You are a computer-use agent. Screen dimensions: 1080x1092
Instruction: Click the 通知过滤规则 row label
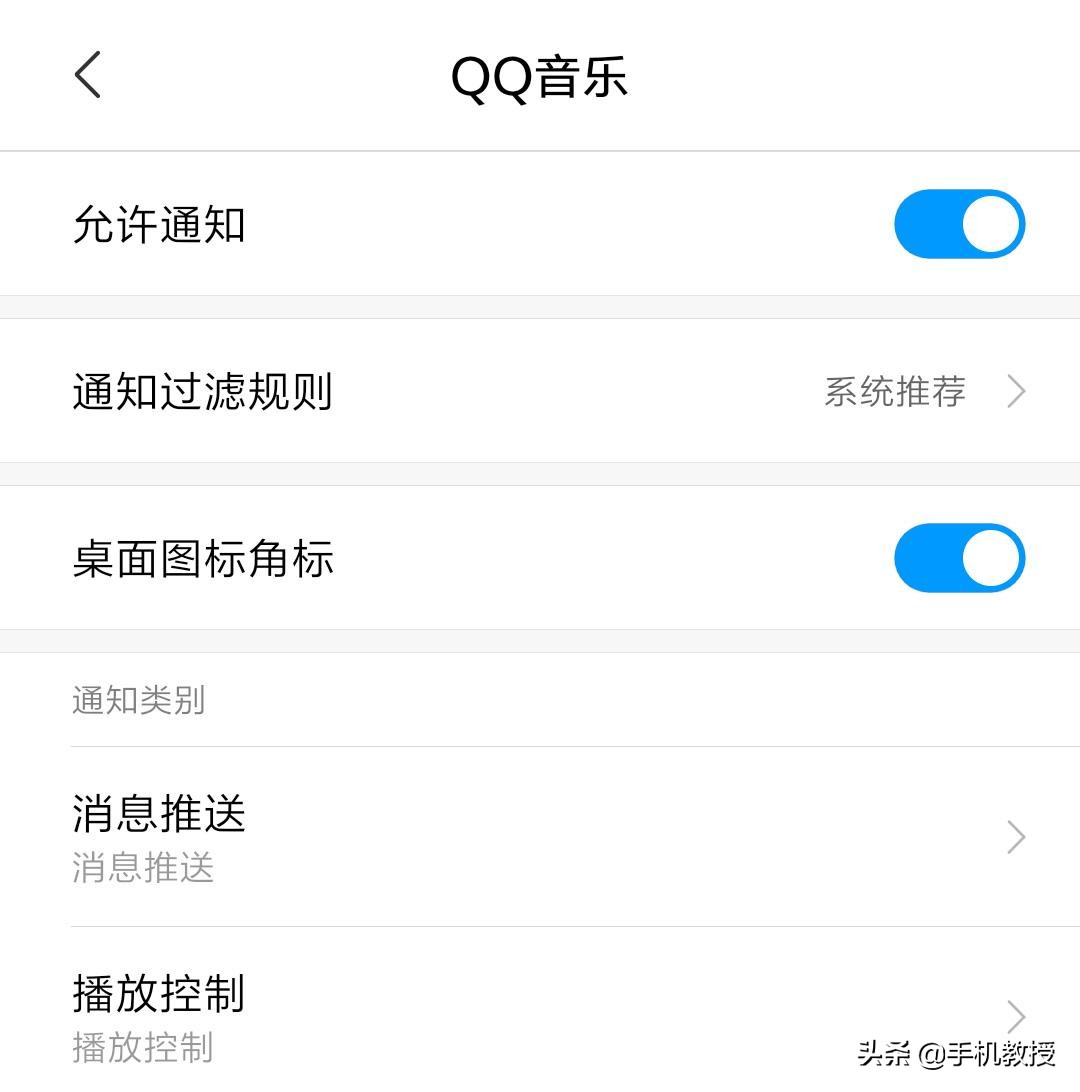pyautogui.click(x=203, y=393)
